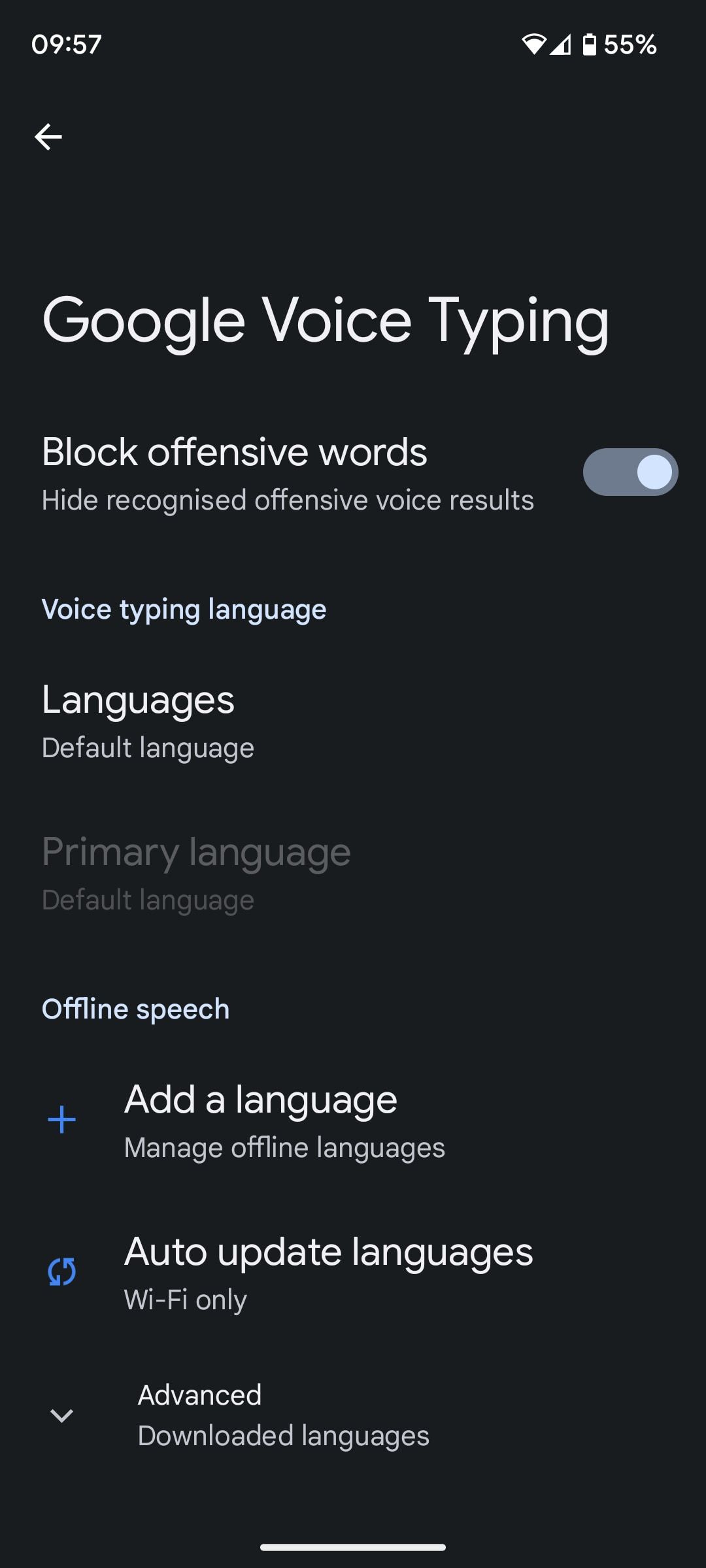Screen dimensions: 706x1568
Task: Click the back arrow icon
Action: pyautogui.click(x=49, y=137)
